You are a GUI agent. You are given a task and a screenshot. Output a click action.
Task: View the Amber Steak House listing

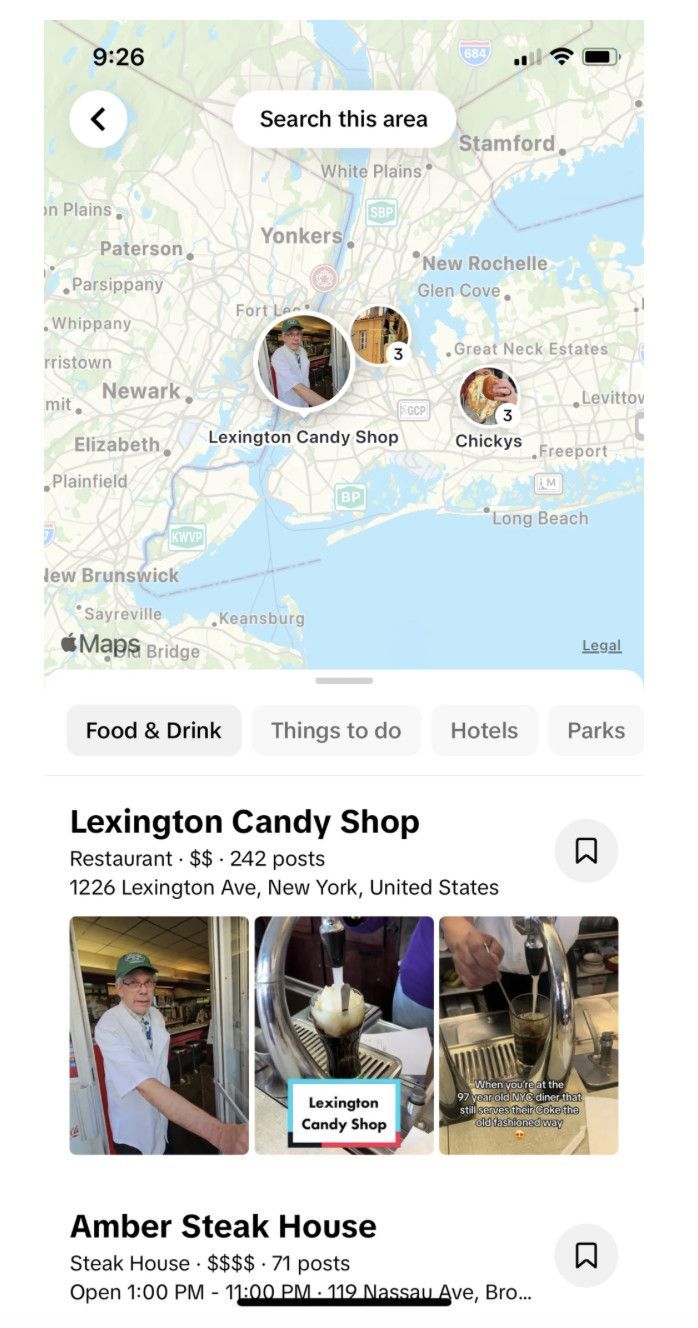click(x=223, y=1226)
